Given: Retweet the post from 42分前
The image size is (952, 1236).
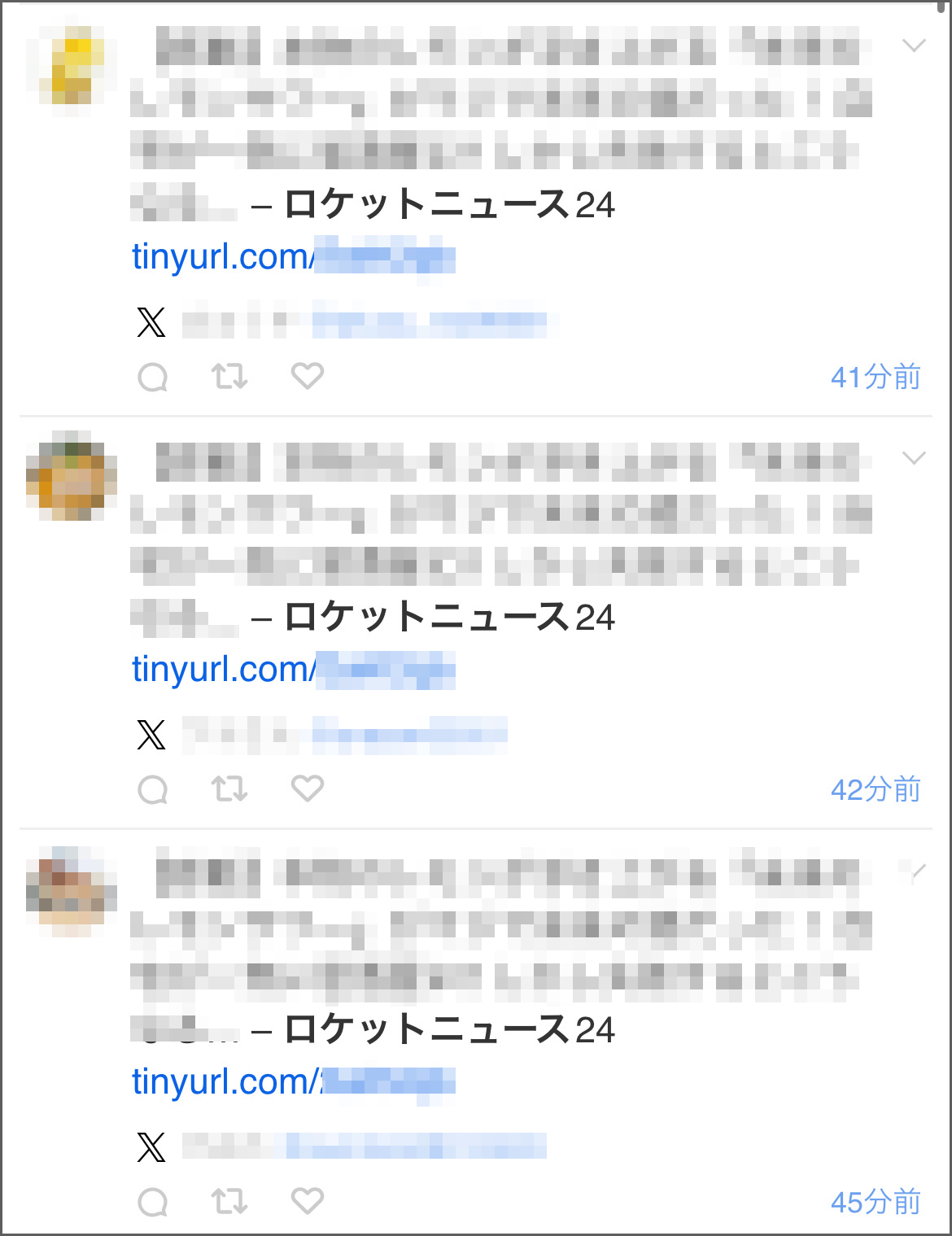Looking at the screenshot, I should [x=229, y=789].
